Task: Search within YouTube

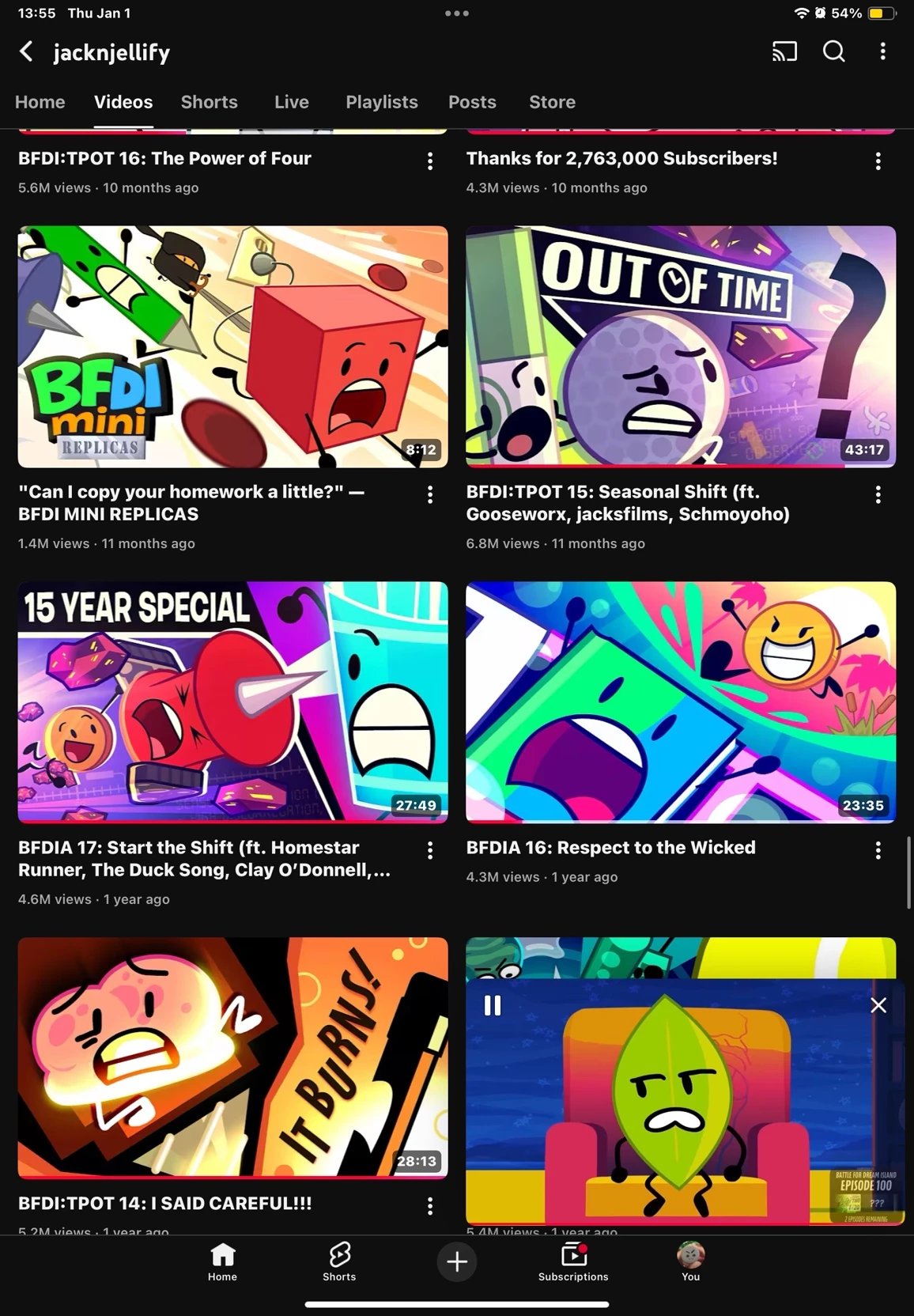Action: click(x=833, y=52)
